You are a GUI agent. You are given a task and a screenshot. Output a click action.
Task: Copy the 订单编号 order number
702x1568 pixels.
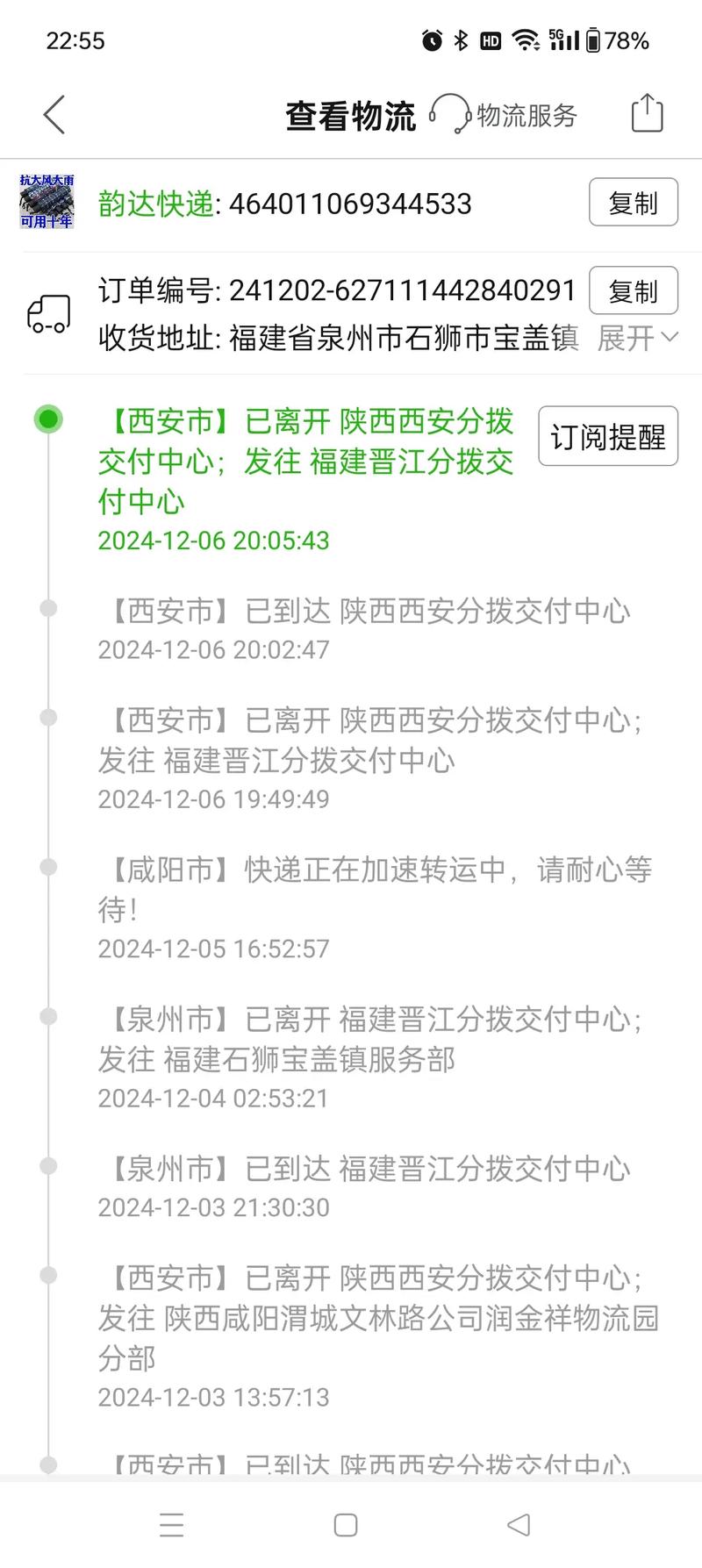point(633,290)
